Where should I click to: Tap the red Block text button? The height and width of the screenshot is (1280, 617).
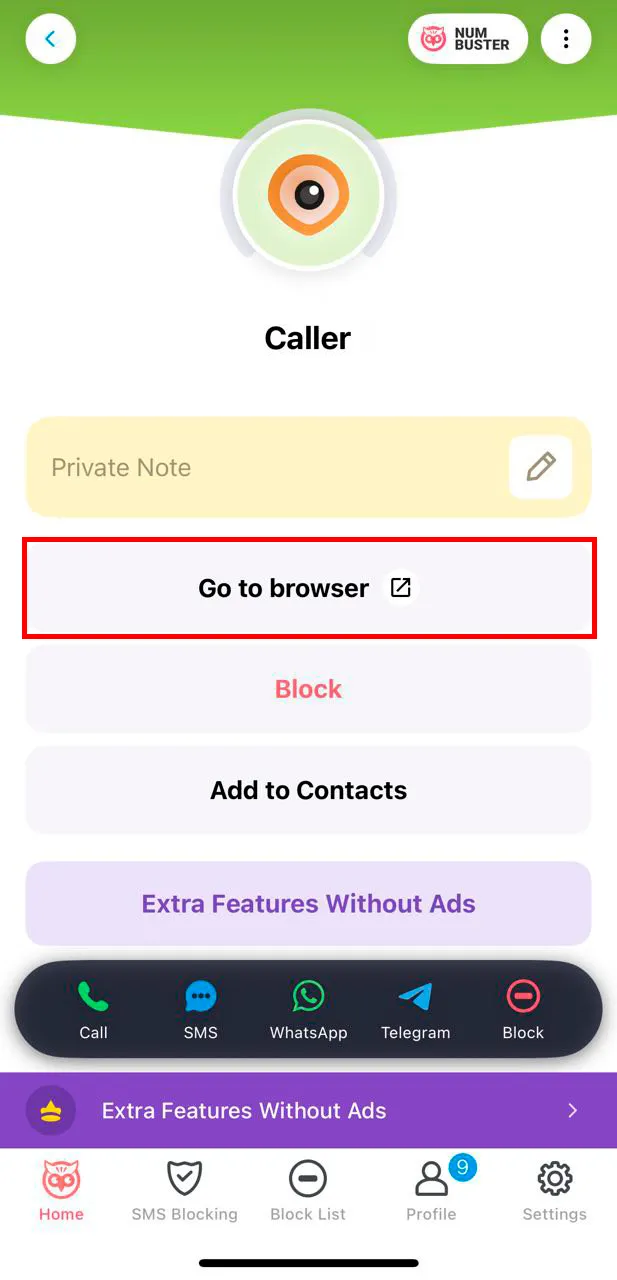pos(309,689)
